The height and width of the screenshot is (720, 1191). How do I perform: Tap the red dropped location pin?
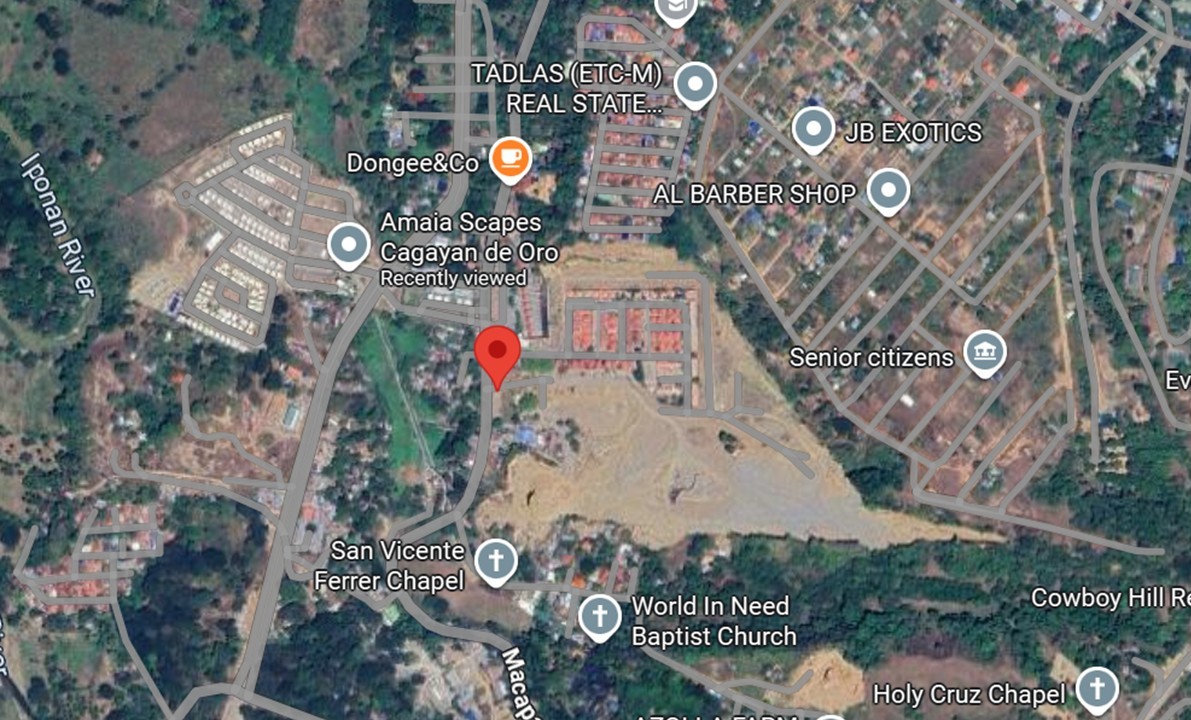pos(497,351)
